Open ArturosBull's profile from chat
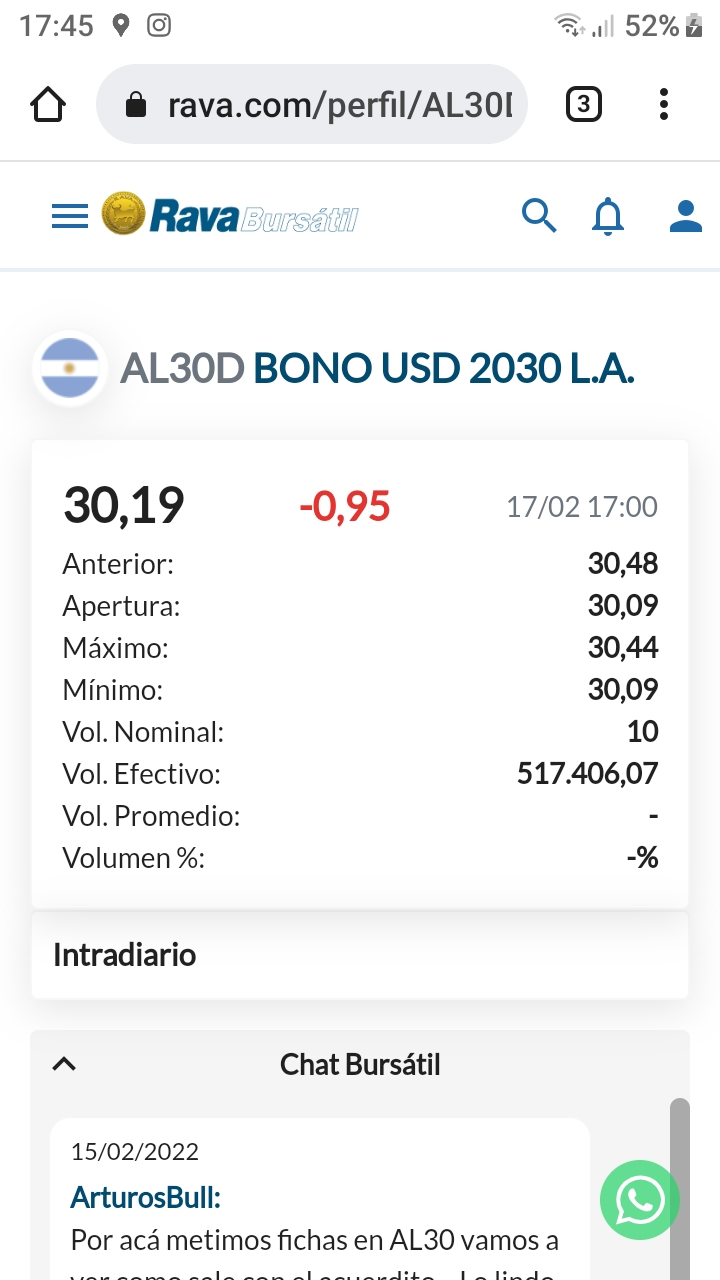Image resolution: width=720 pixels, height=1280 pixels. point(145,1197)
